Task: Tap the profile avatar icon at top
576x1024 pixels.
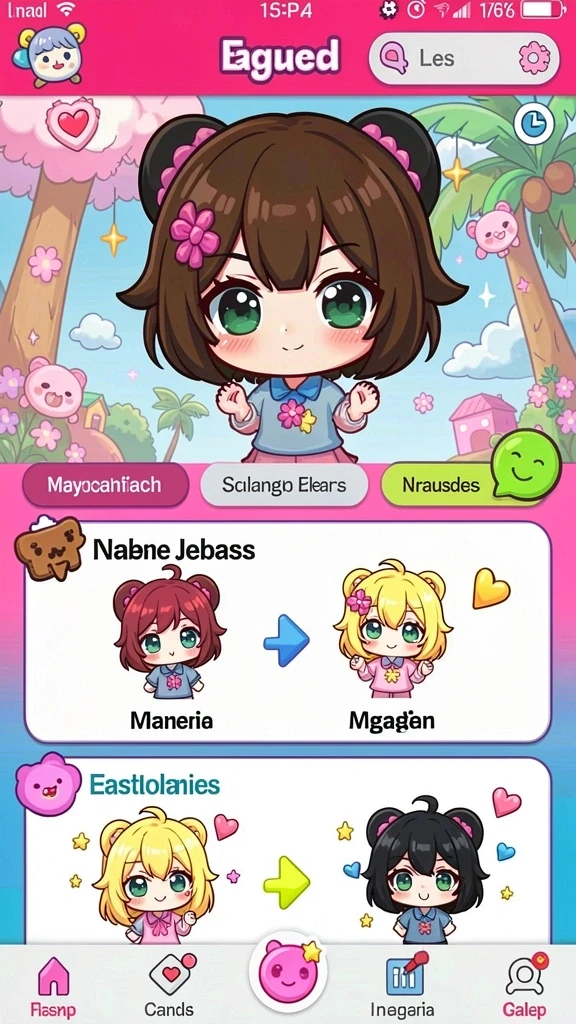Action: point(49,56)
